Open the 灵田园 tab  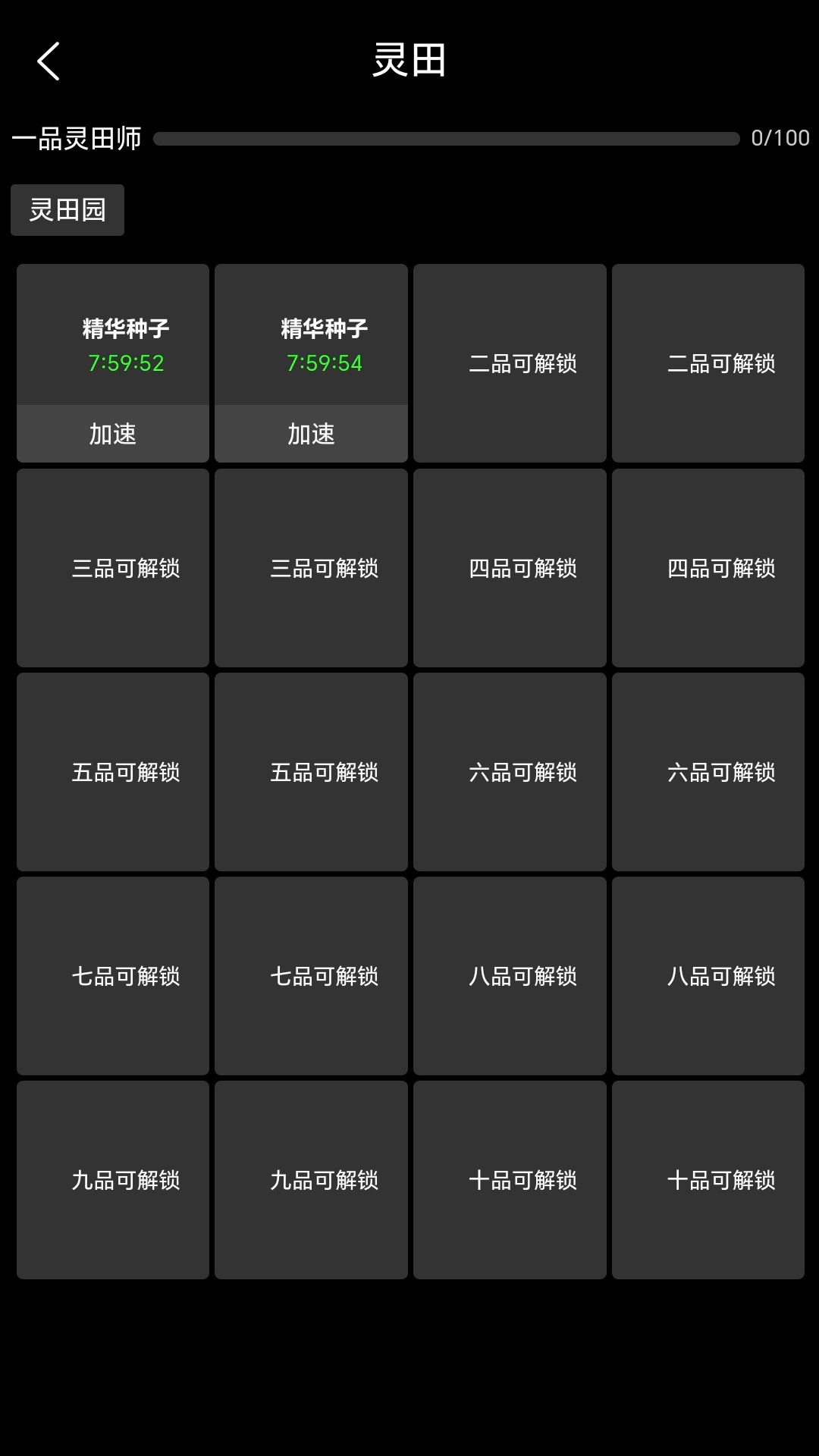click(67, 210)
